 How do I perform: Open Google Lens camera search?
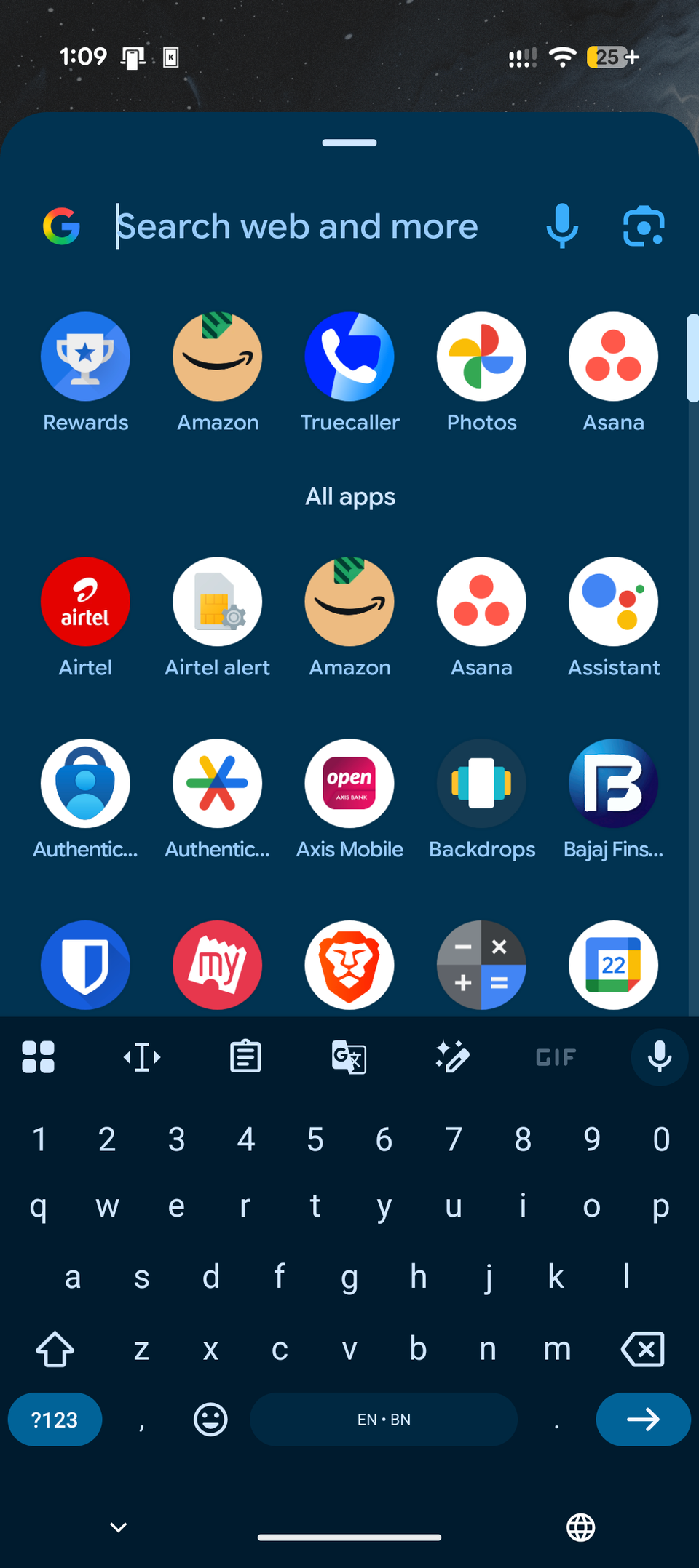click(644, 226)
